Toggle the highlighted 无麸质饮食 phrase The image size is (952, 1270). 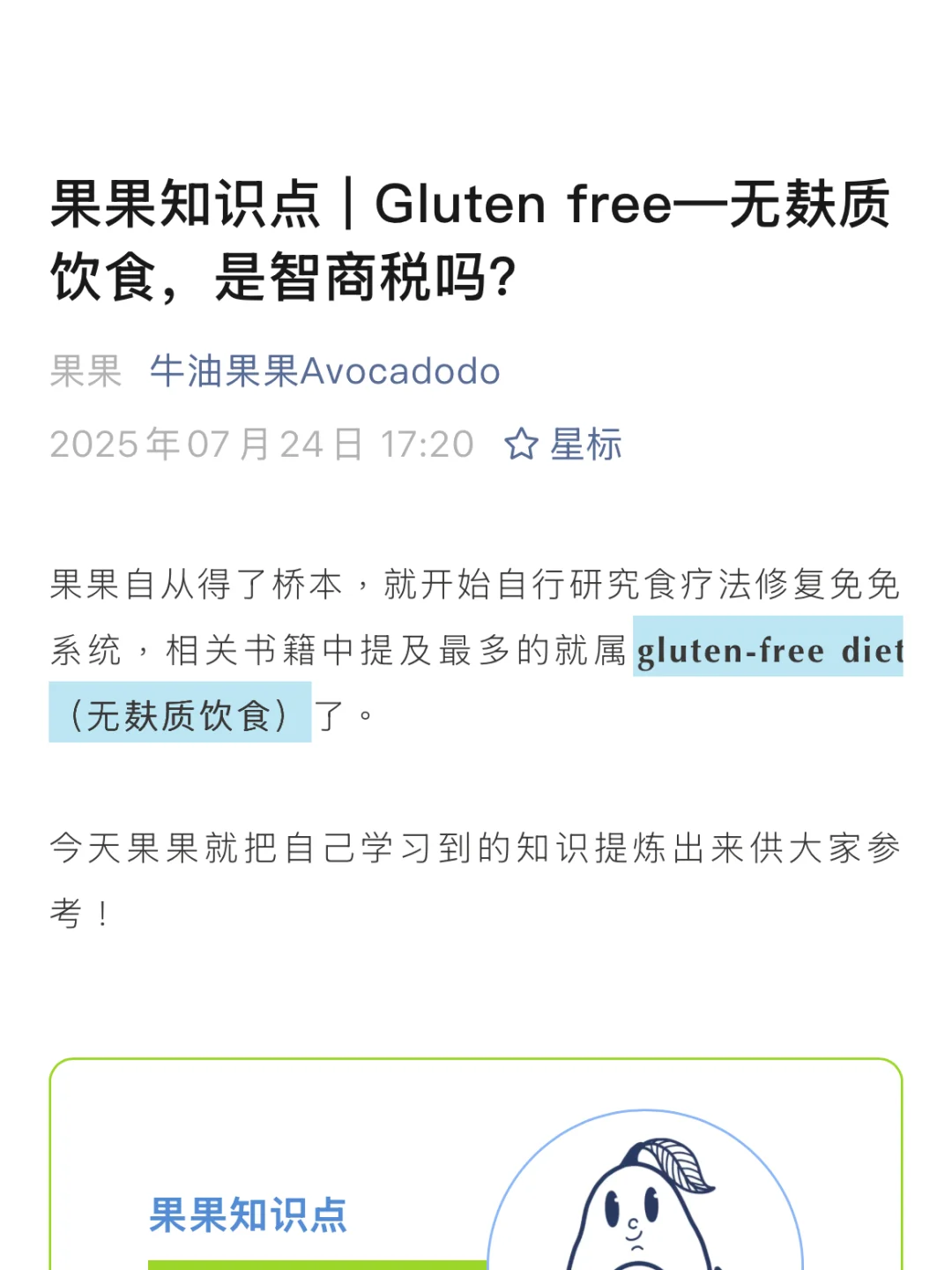(181, 716)
